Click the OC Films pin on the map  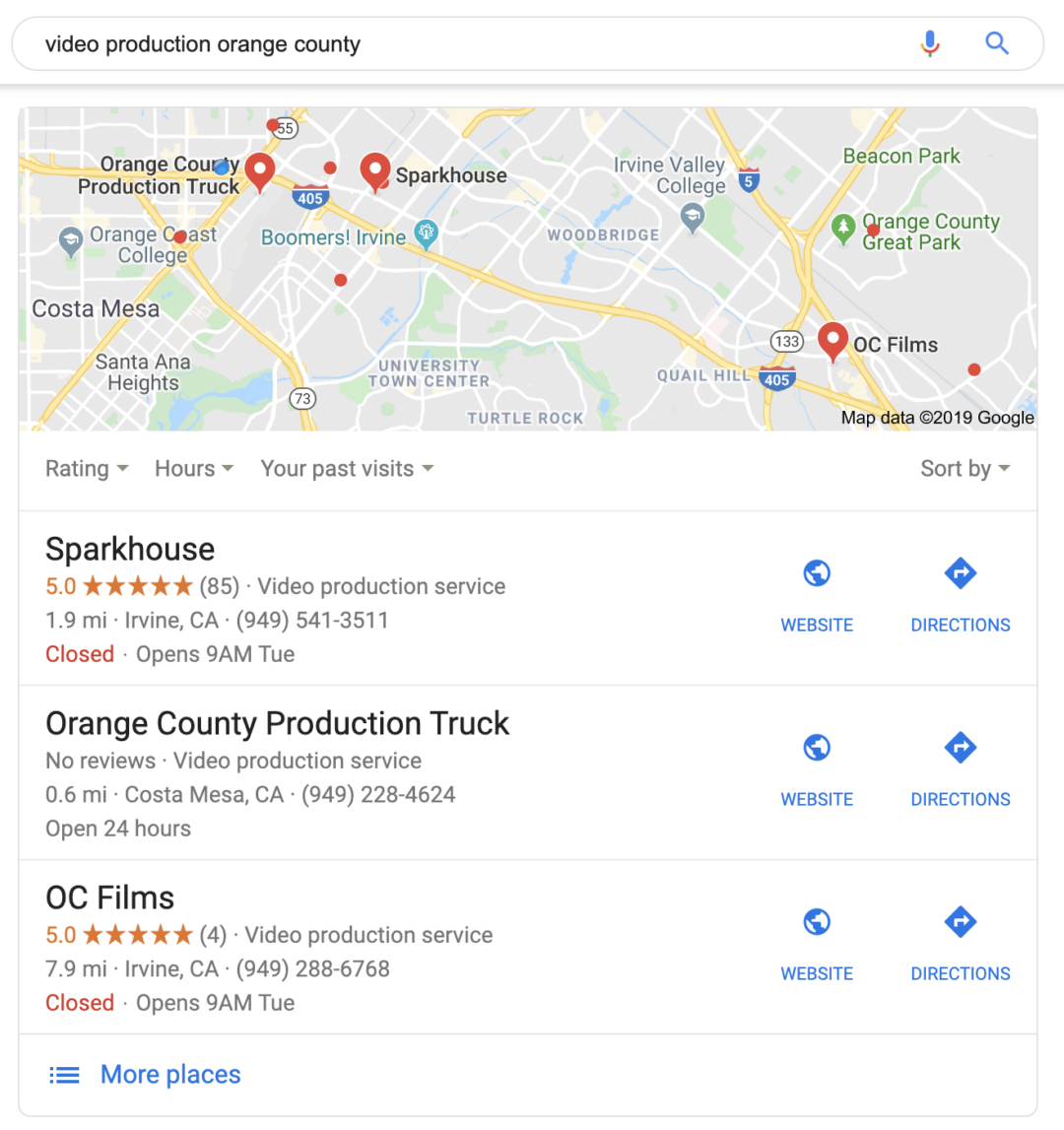click(x=832, y=340)
